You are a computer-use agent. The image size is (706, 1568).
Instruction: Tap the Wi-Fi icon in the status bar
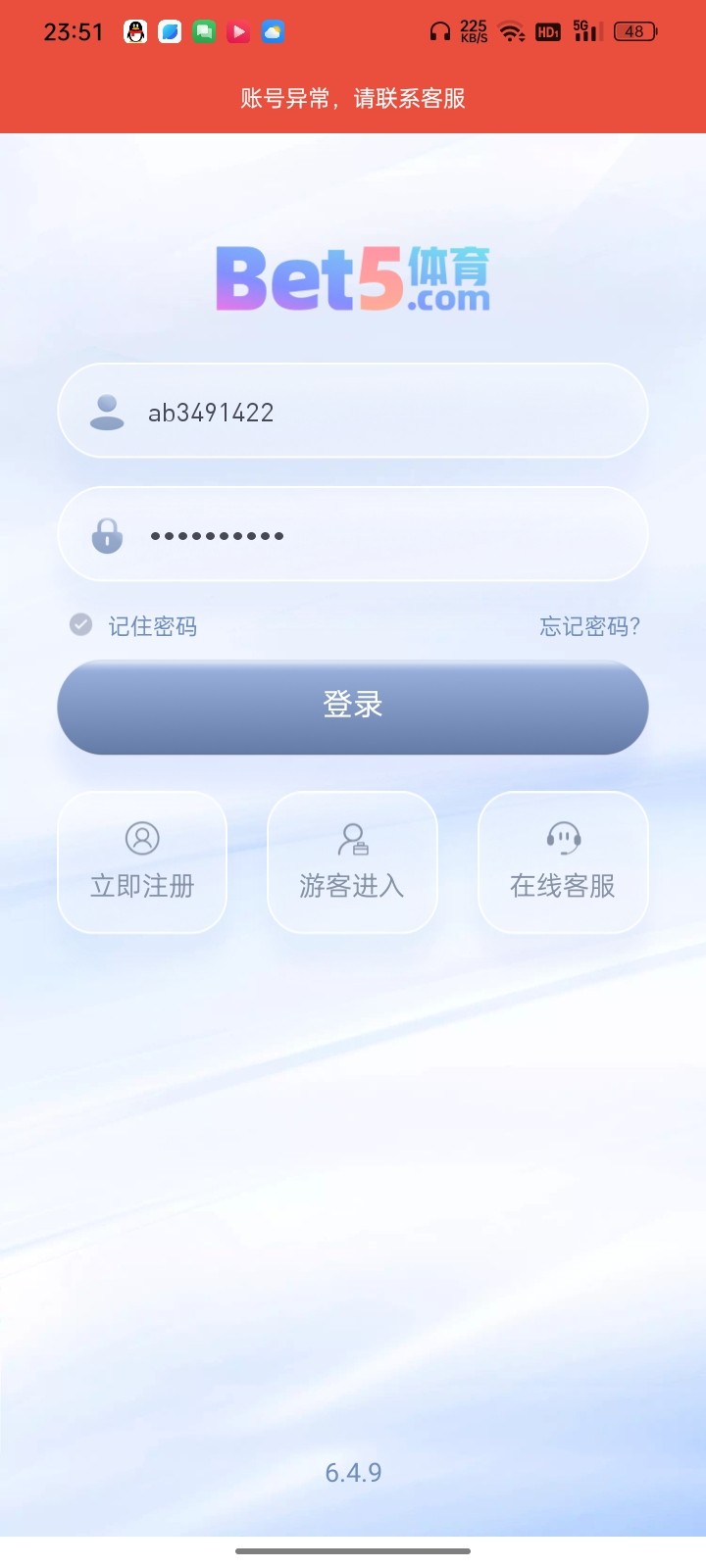[x=511, y=30]
